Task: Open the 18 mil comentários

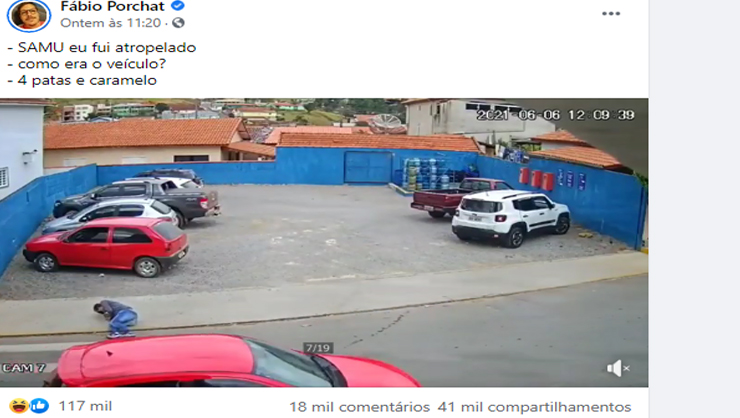Action: [357, 407]
